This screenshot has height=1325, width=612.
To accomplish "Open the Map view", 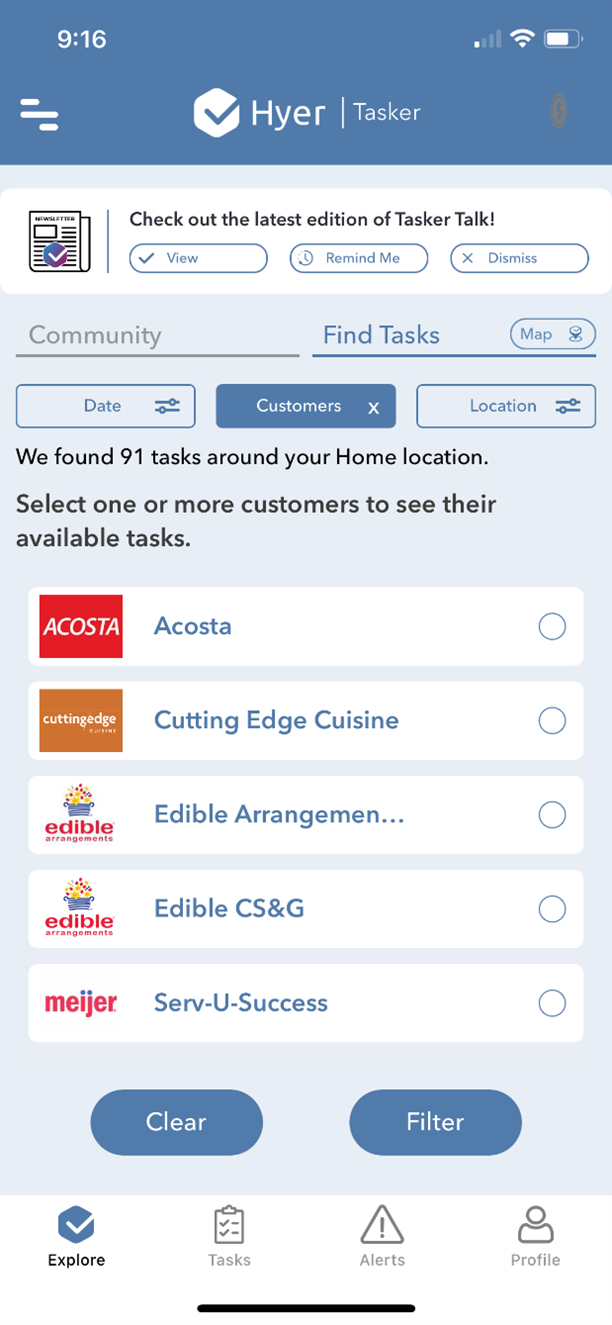I will [x=552, y=334].
